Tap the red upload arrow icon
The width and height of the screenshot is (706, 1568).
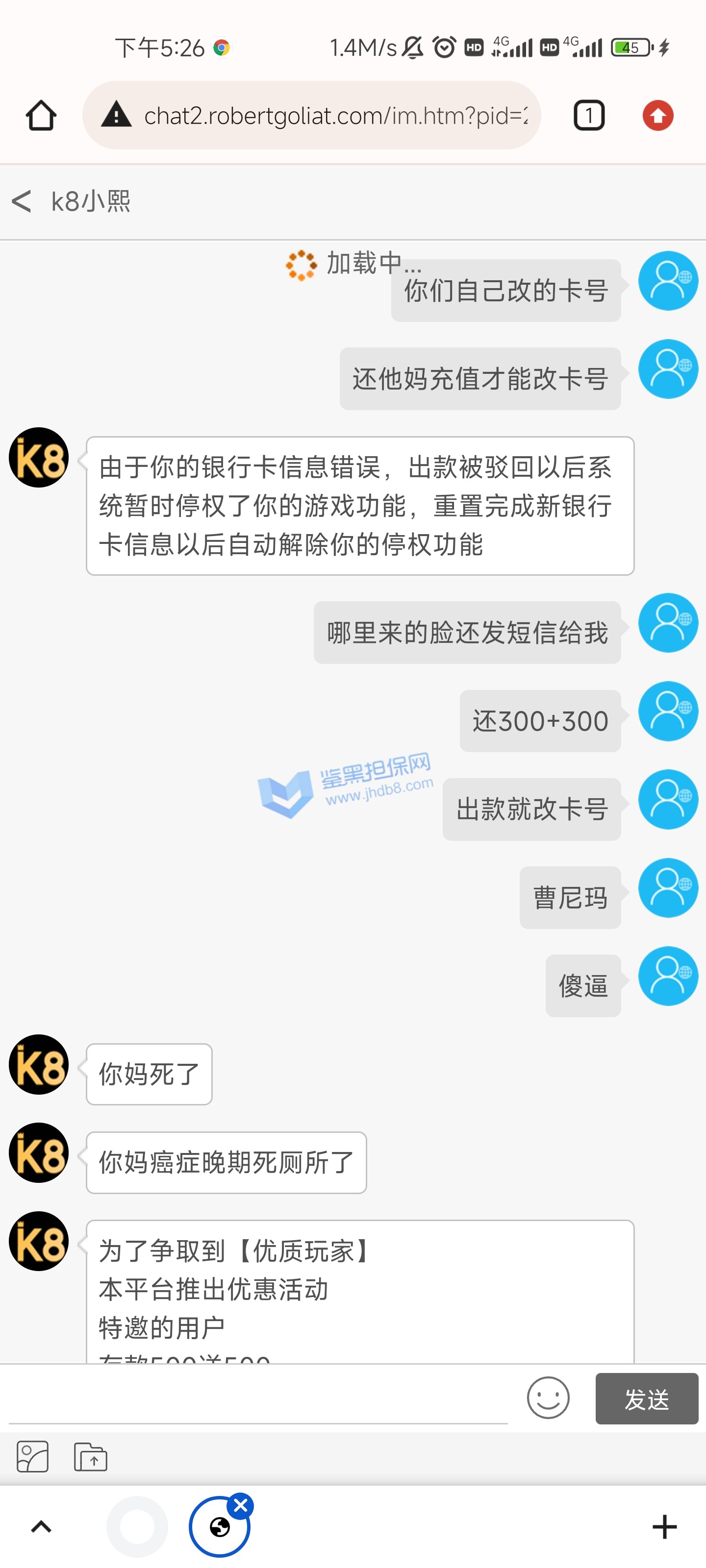tap(657, 116)
